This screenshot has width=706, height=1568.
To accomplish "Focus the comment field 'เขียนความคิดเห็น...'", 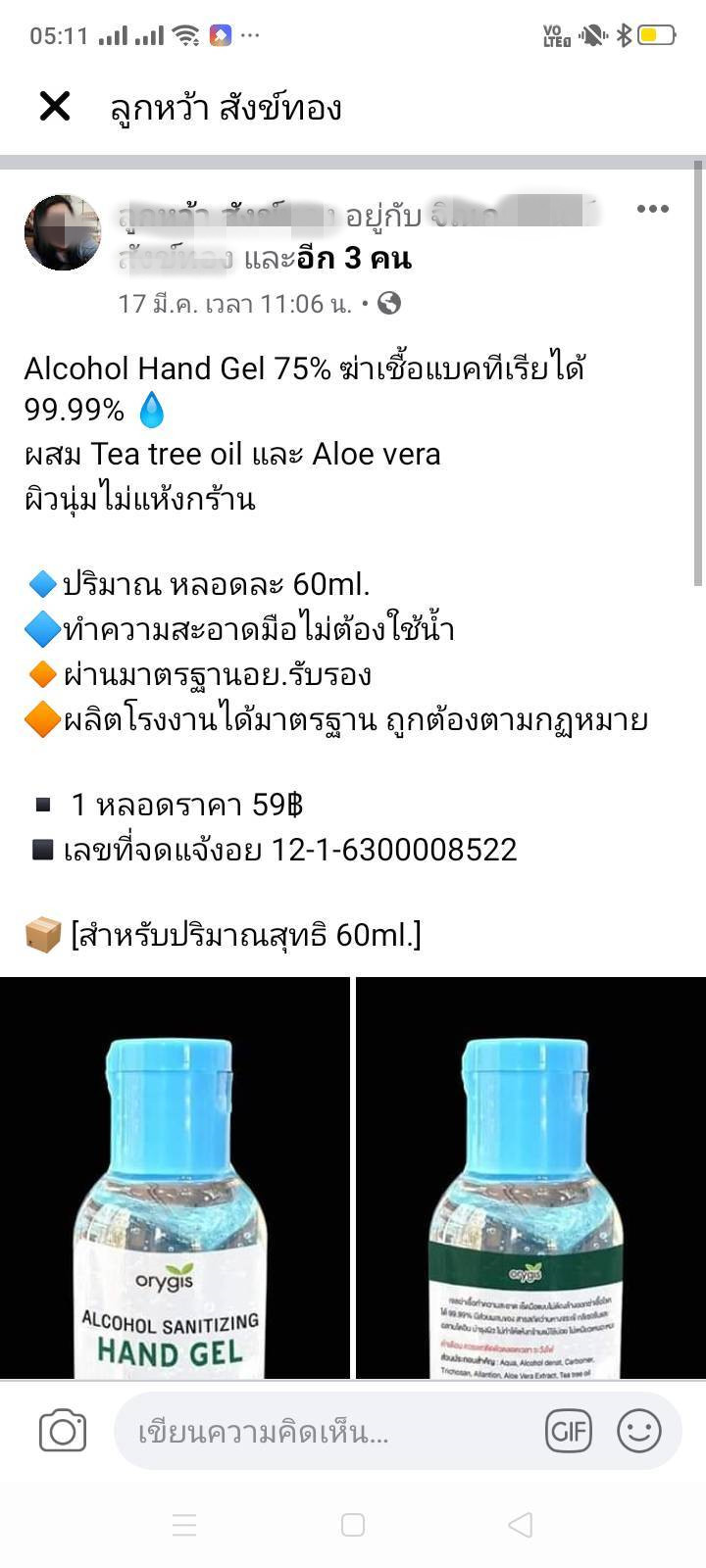I will [324, 1433].
